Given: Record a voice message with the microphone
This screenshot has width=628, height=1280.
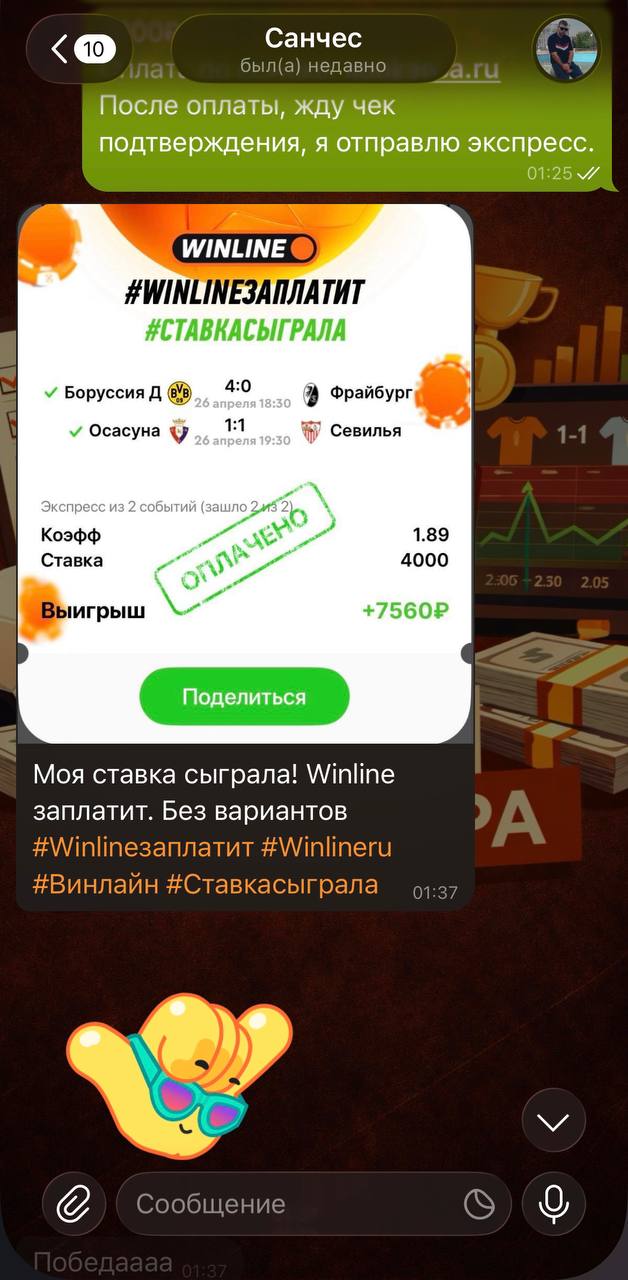Looking at the screenshot, I should (x=553, y=1204).
